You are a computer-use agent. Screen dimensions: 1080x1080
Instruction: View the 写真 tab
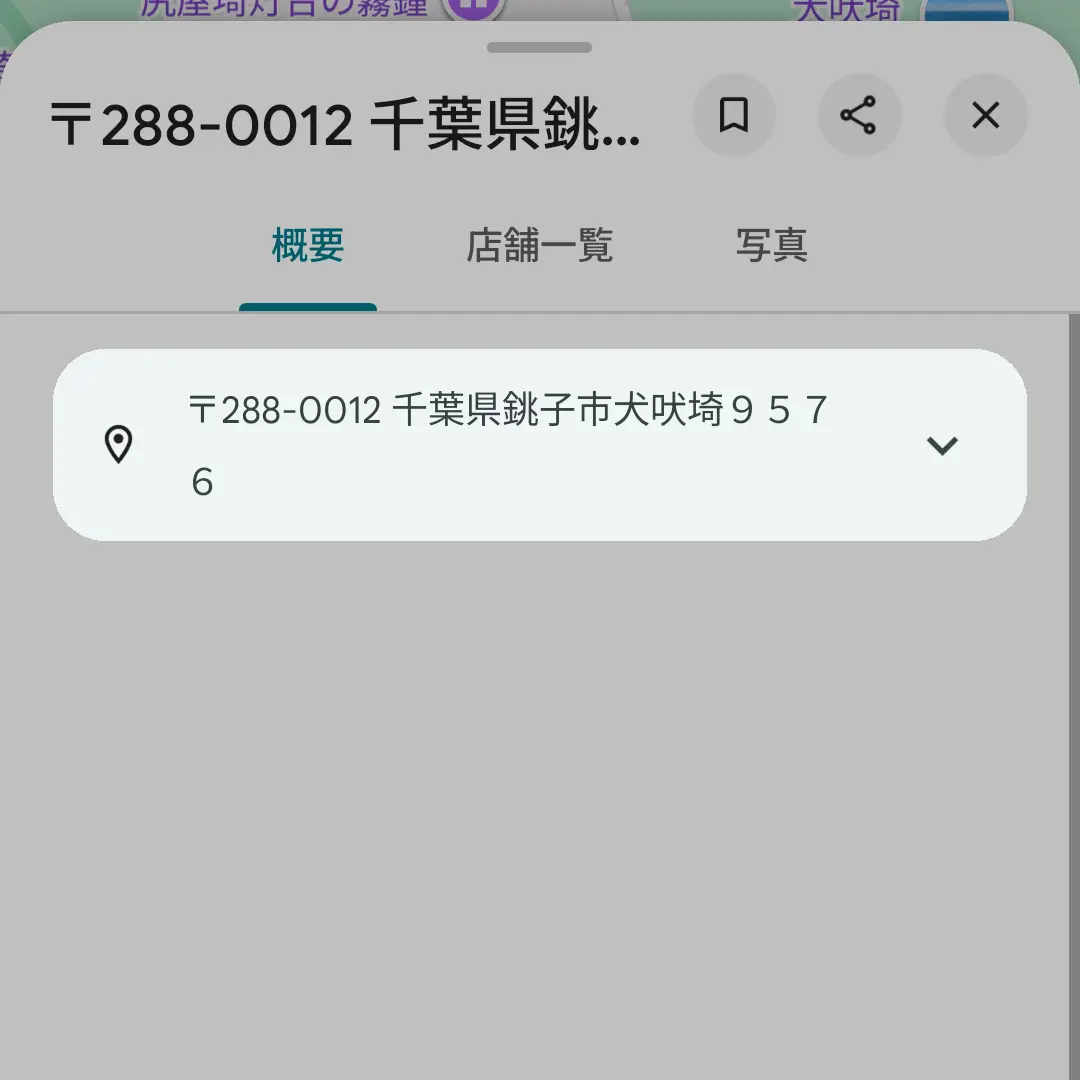click(x=771, y=246)
